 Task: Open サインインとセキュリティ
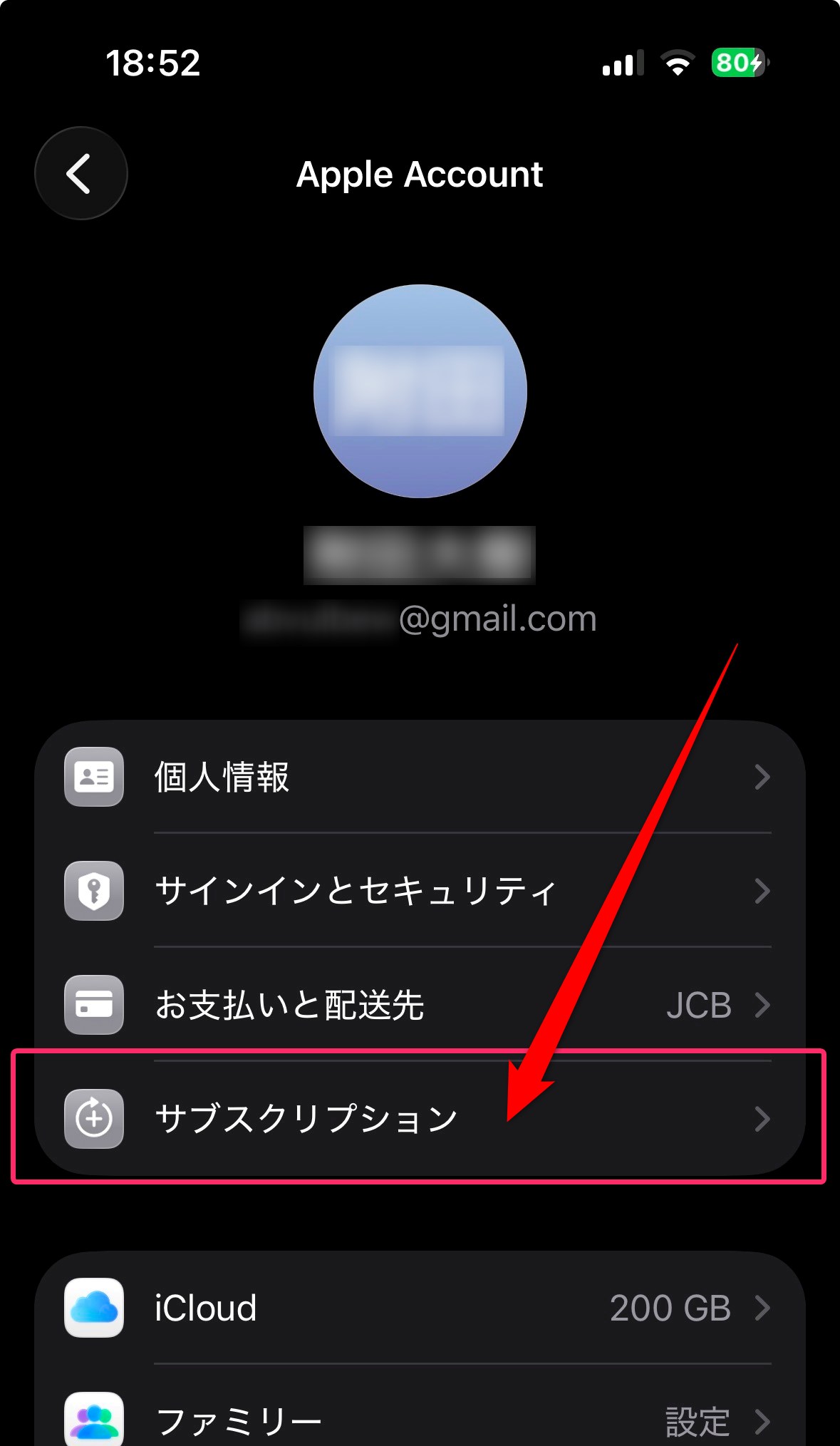(x=419, y=891)
